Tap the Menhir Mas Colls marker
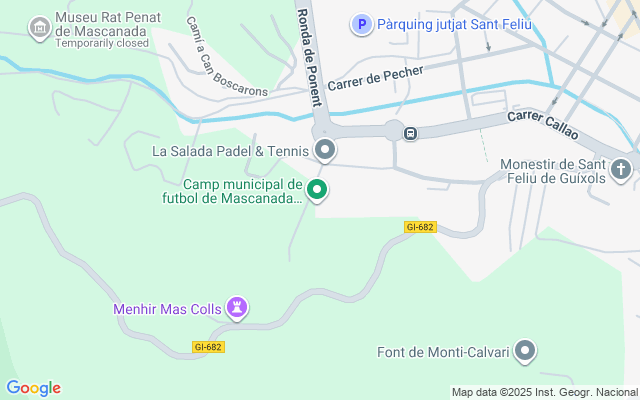Screen dimensions: 640x400 (237, 307)
